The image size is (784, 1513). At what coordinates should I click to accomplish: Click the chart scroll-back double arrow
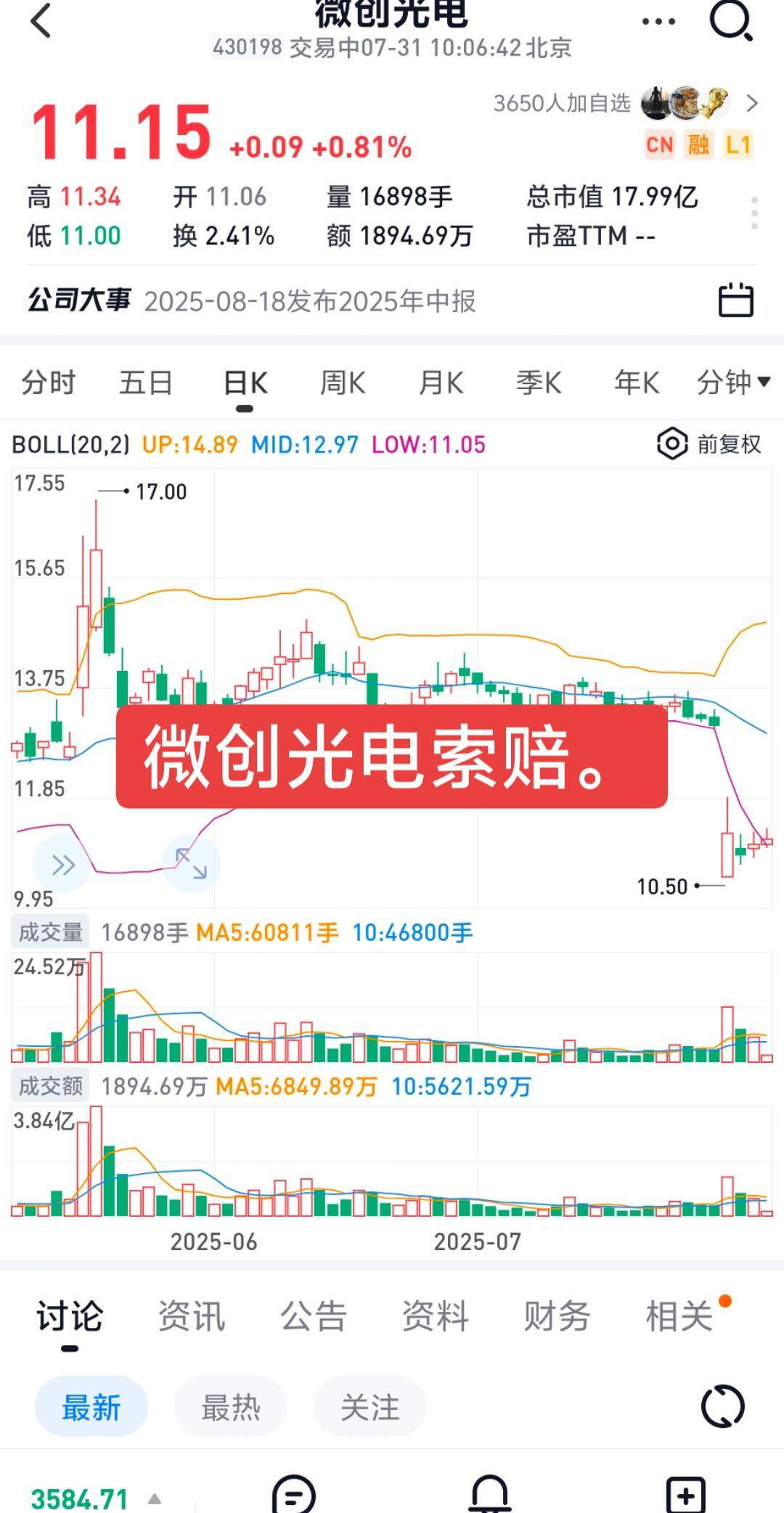click(64, 864)
